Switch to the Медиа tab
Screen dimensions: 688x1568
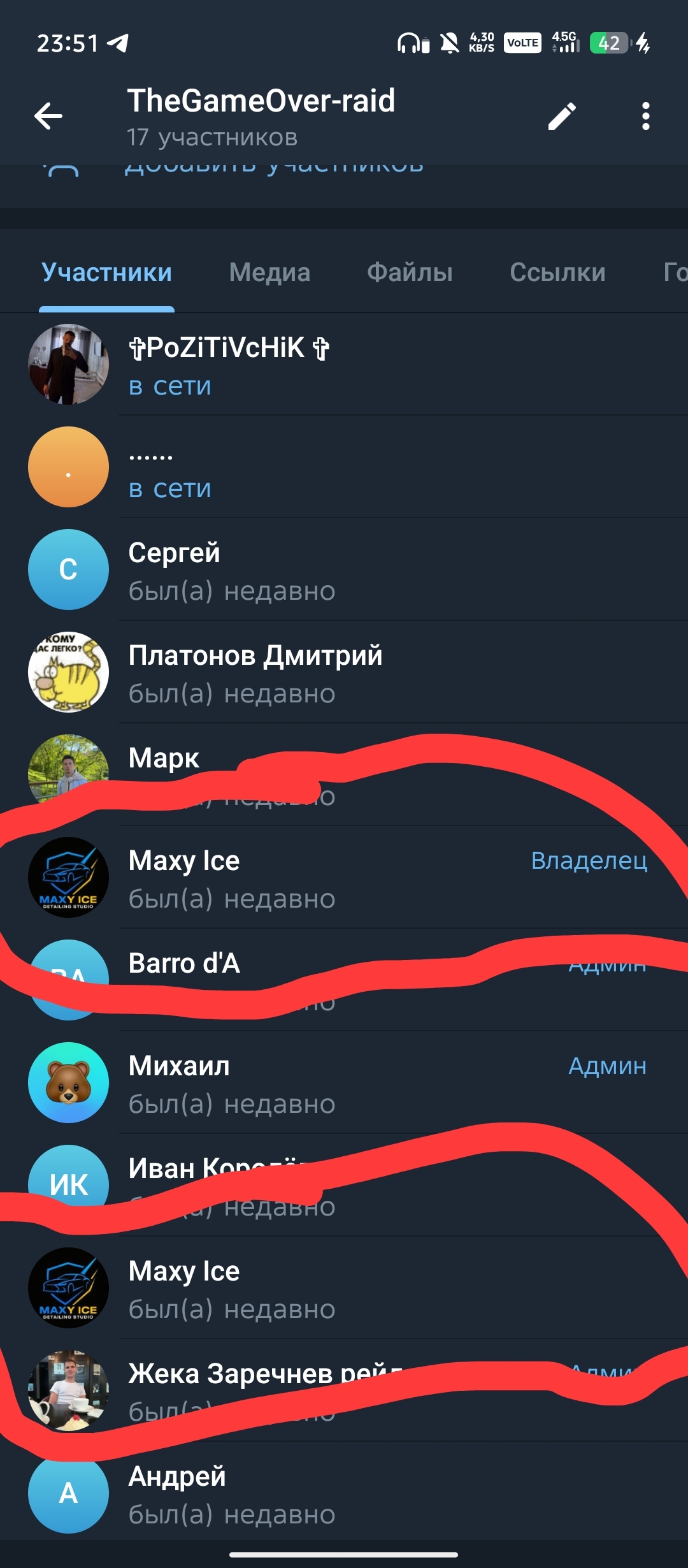pos(269,273)
